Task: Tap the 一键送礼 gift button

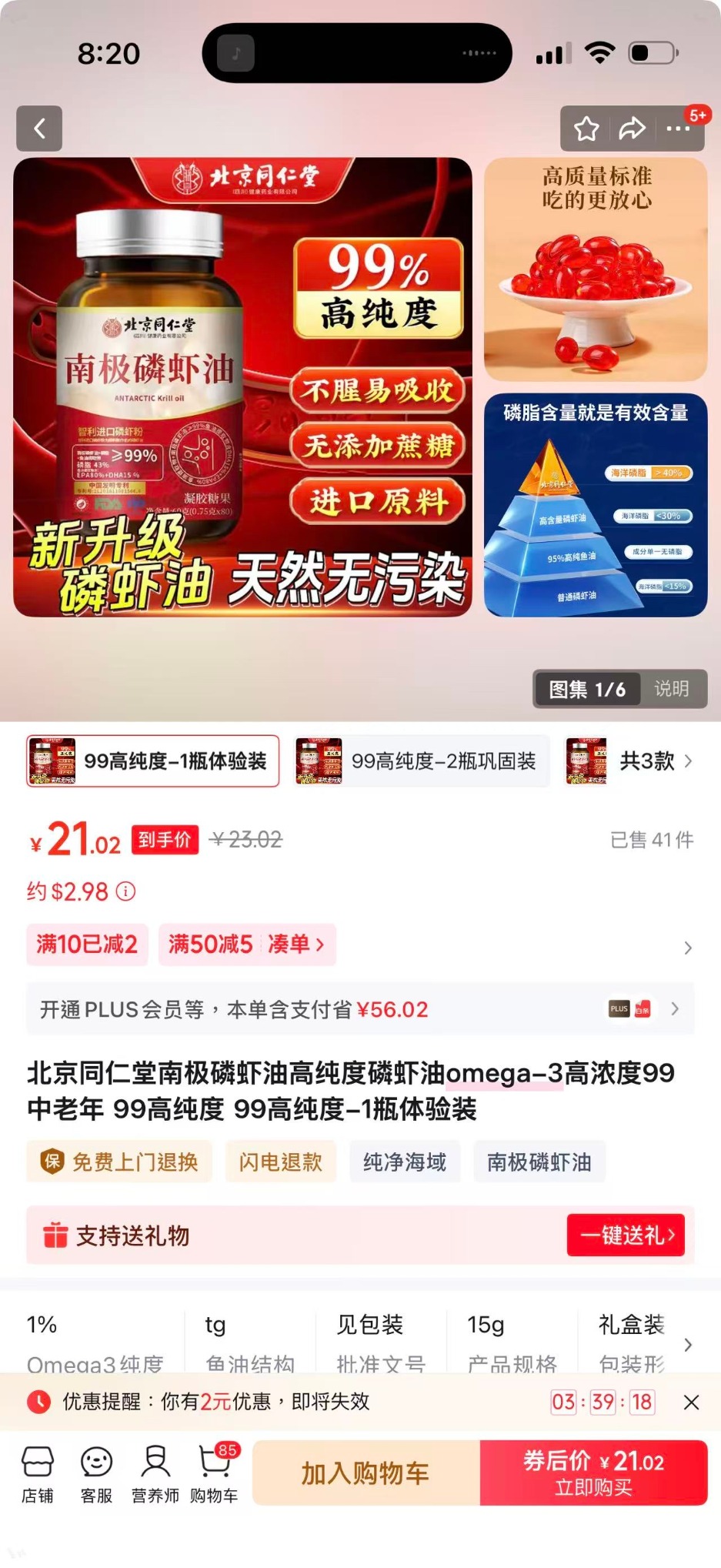Action: pos(626,1235)
